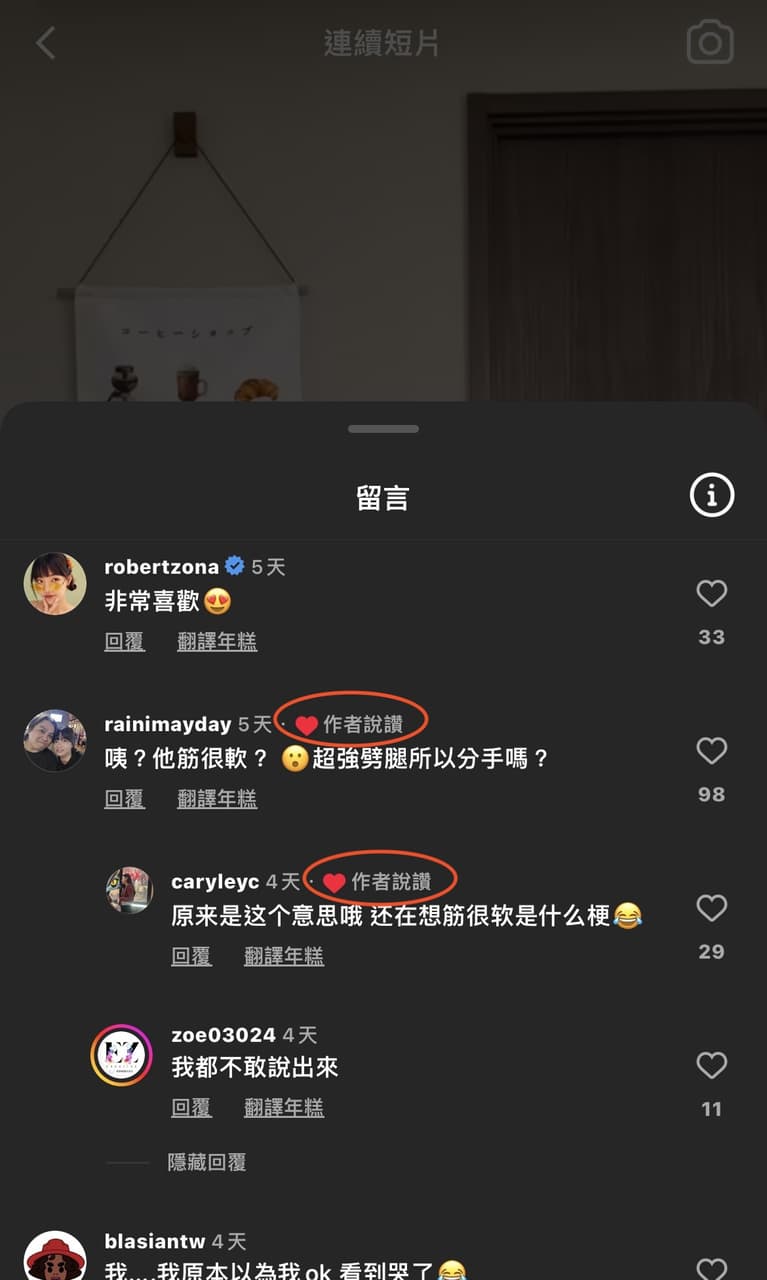
Task: Translate caryleyc's reply
Action: (284, 956)
